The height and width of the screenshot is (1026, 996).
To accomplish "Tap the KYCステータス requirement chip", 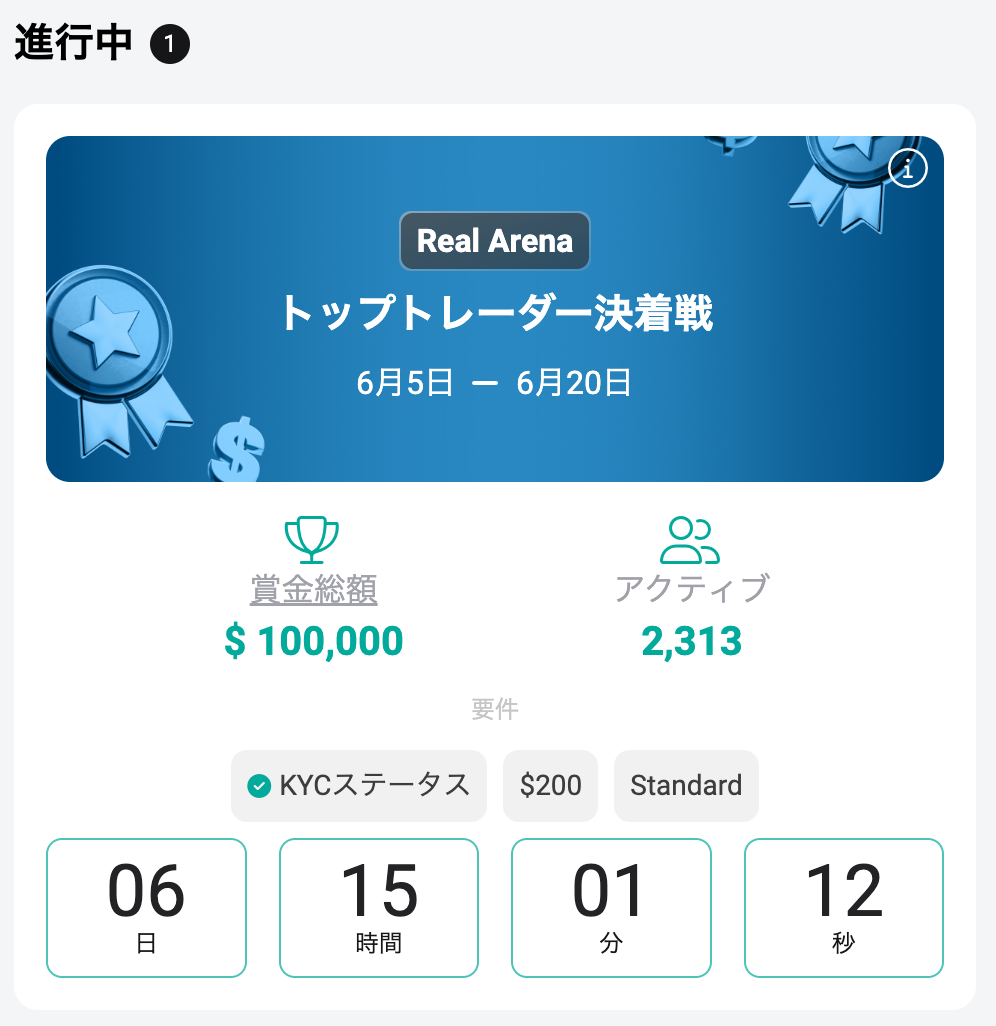I will 359,786.
